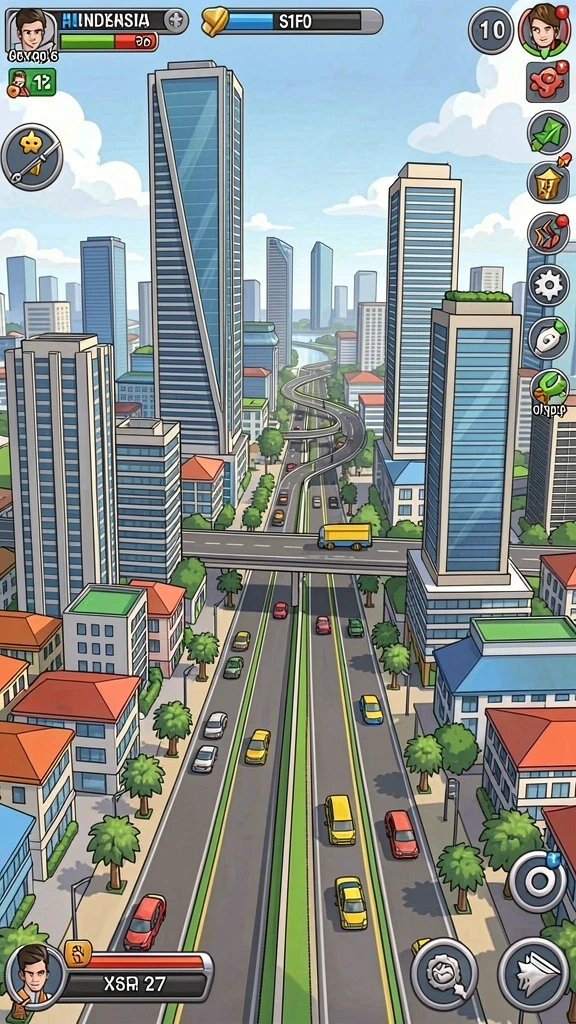Open the profile avatar with the red notification dot
The image size is (576, 1024).
pyautogui.click(x=544, y=30)
